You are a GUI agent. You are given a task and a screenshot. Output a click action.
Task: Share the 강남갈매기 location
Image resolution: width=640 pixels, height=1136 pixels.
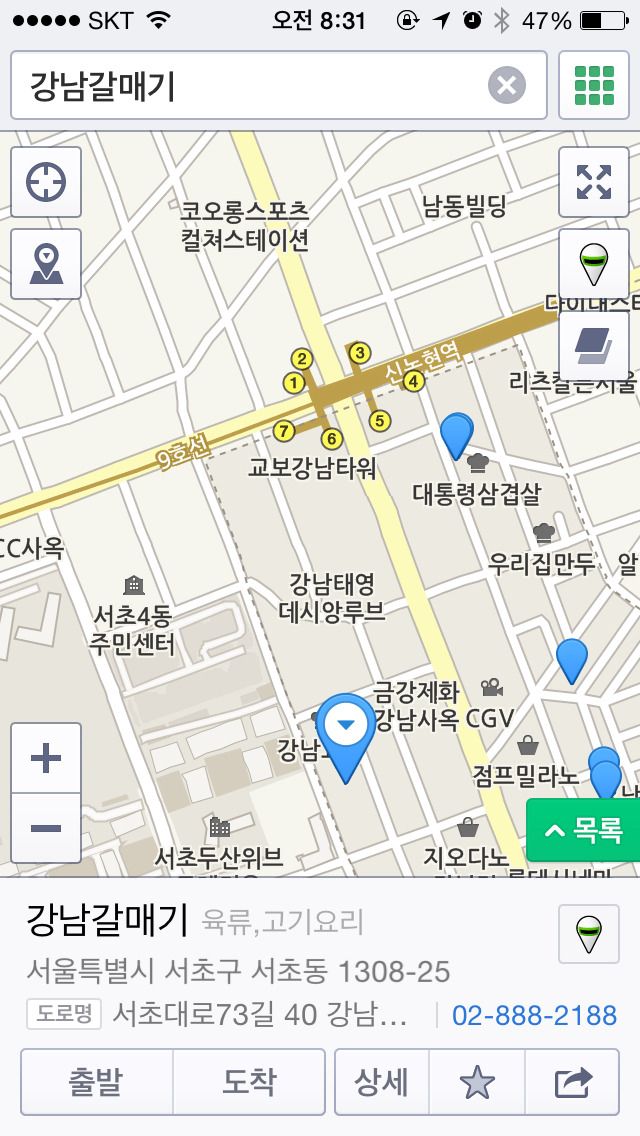point(573,1082)
